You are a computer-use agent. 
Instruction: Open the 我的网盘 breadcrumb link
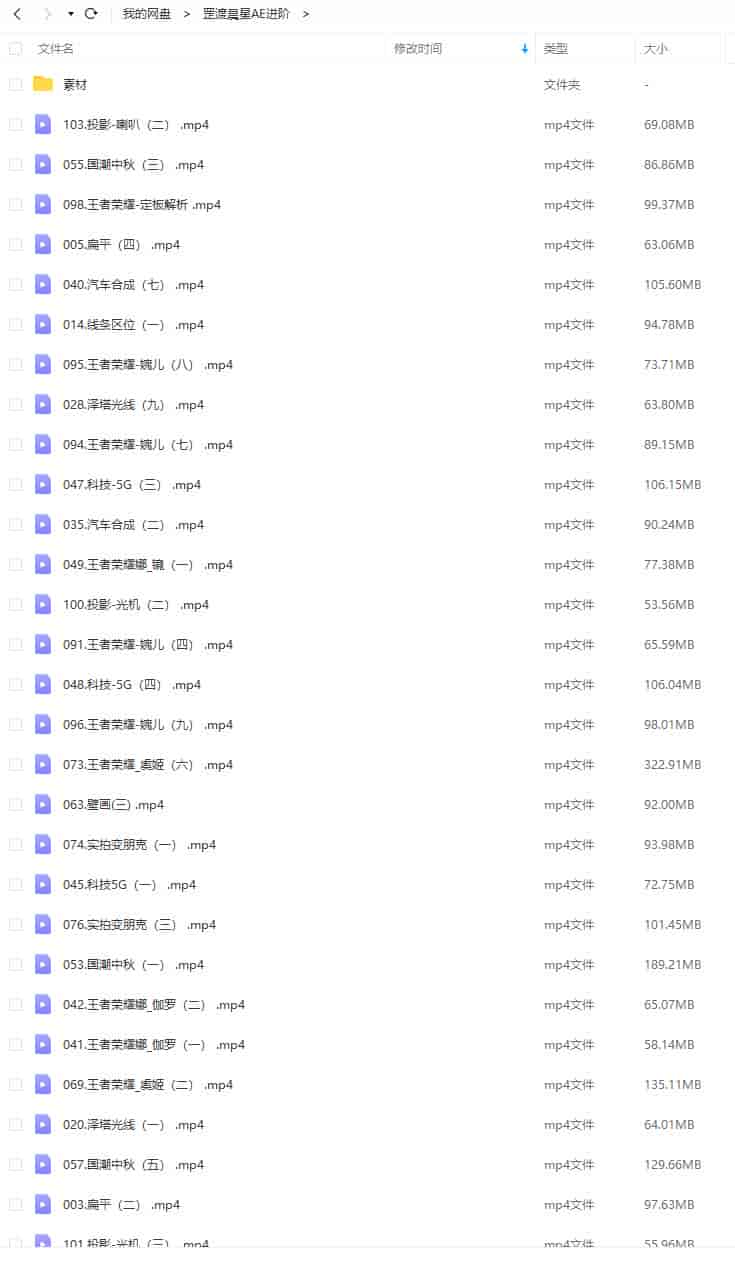click(146, 14)
